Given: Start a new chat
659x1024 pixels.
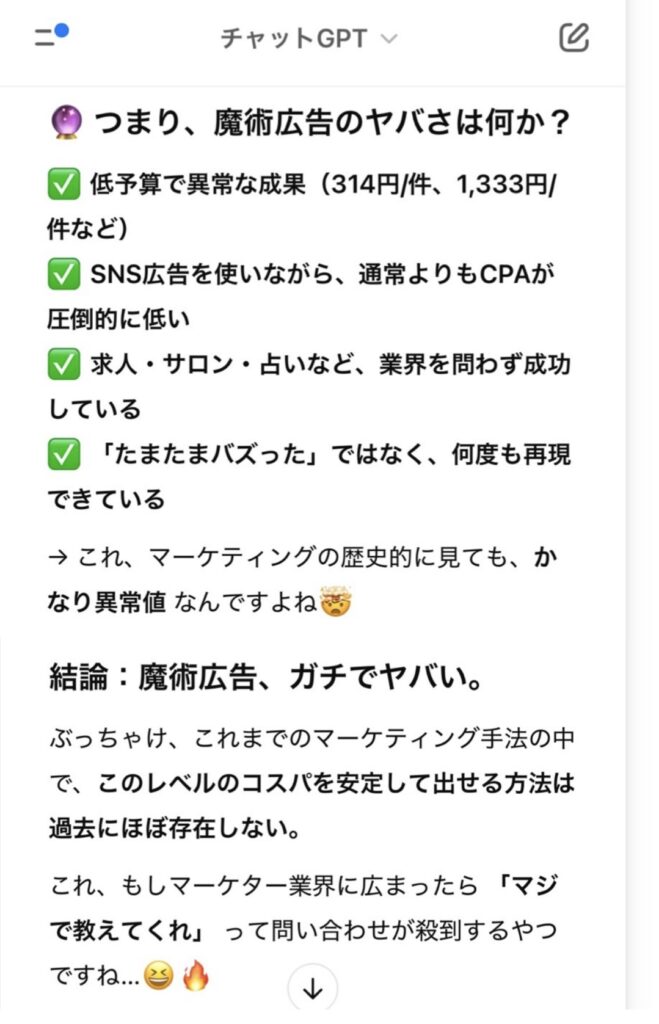Looking at the screenshot, I should coord(574,38).
